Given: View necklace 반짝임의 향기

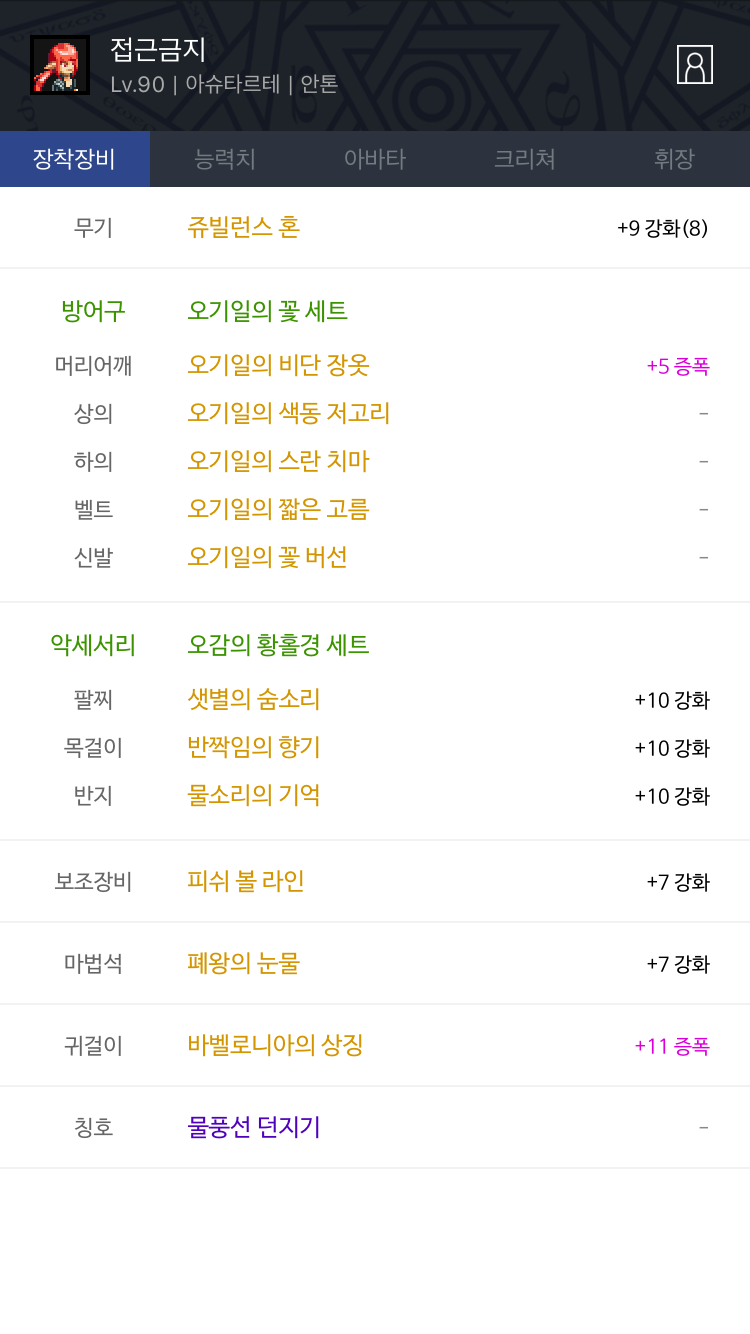Looking at the screenshot, I should click(x=254, y=747).
